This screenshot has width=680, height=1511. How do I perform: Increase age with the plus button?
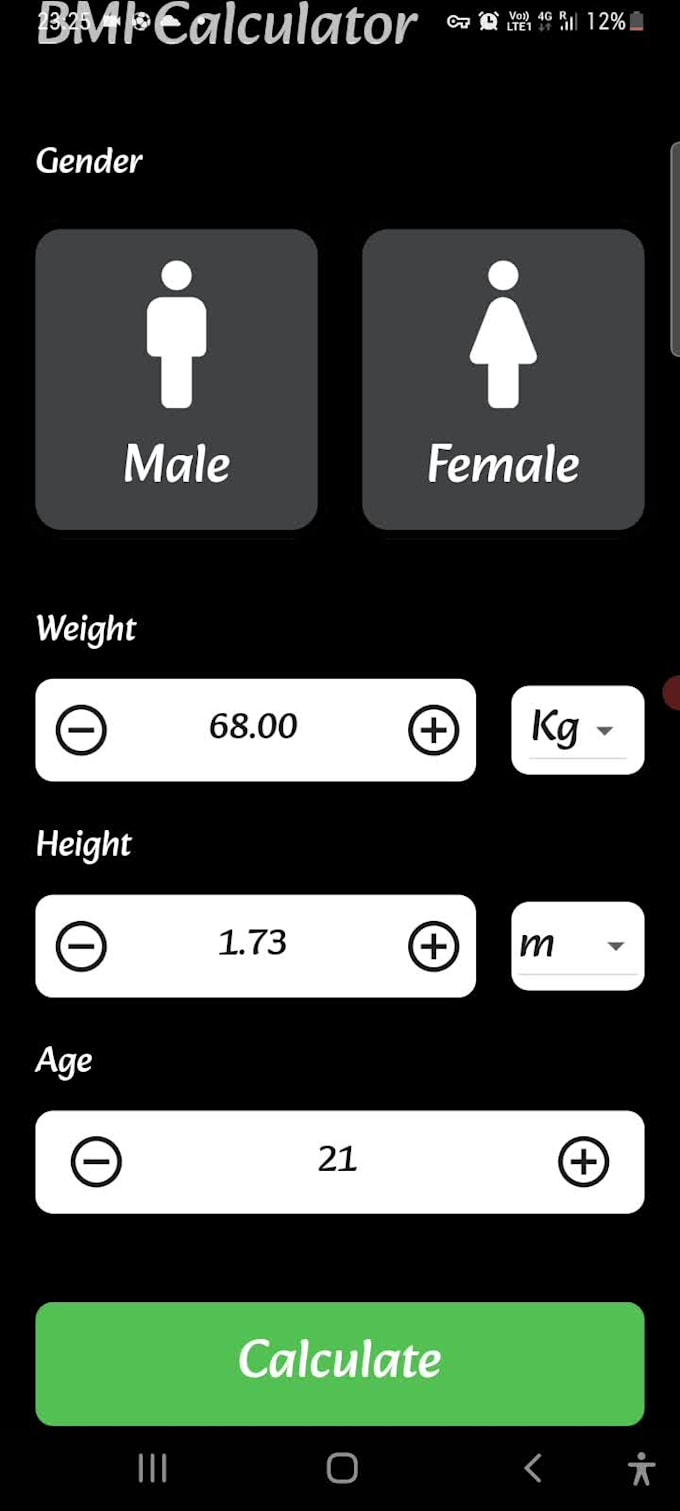click(x=583, y=1162)
